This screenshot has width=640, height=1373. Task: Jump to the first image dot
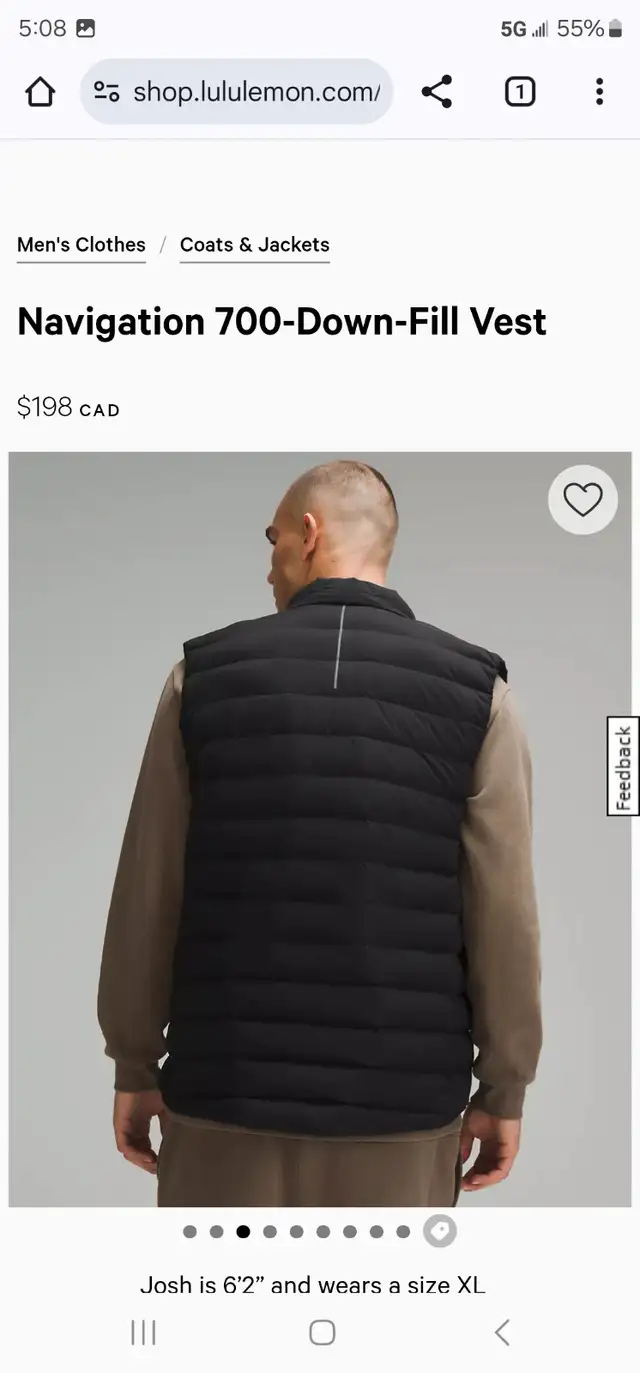click(190, 1232)
